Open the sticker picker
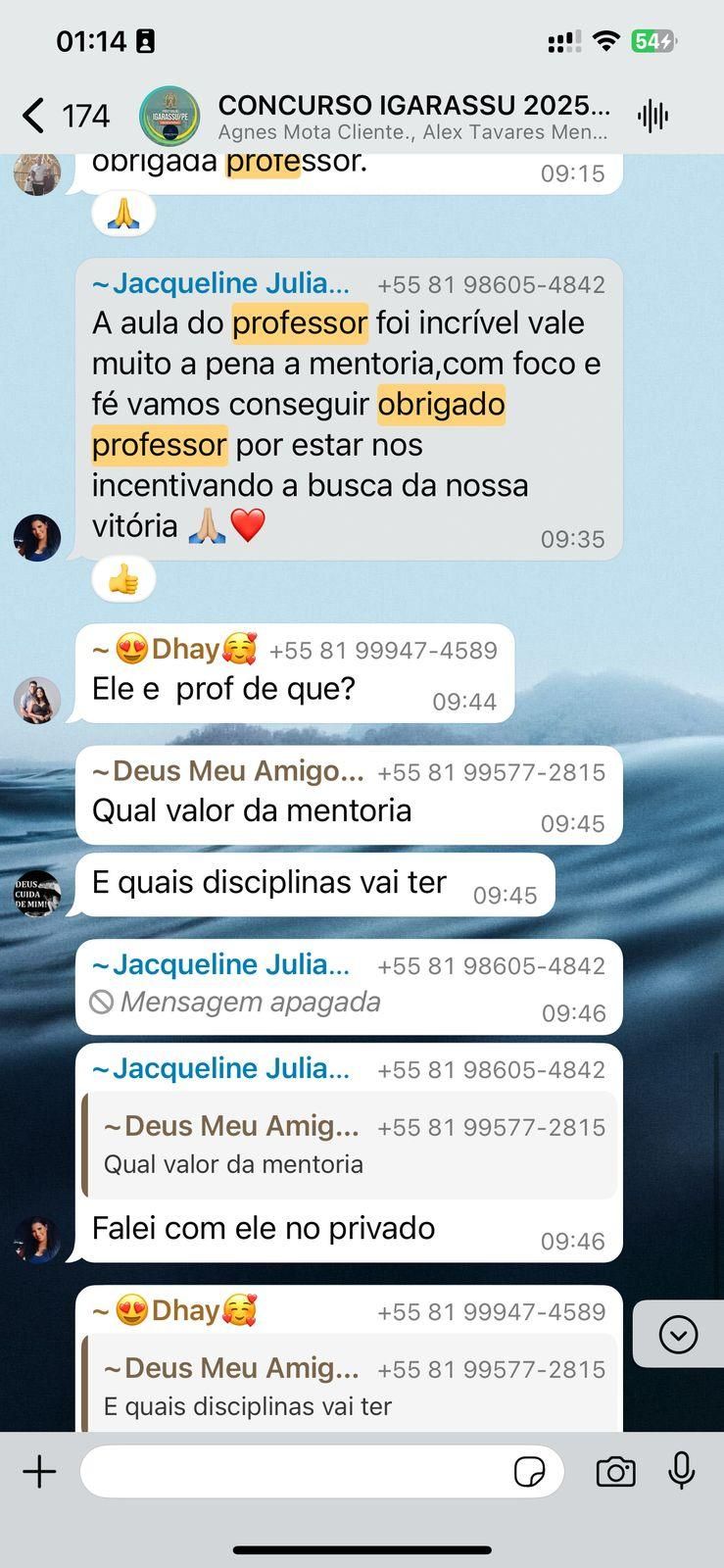The height and width of the screenshot is (1568, 724). click(529, 1471)
